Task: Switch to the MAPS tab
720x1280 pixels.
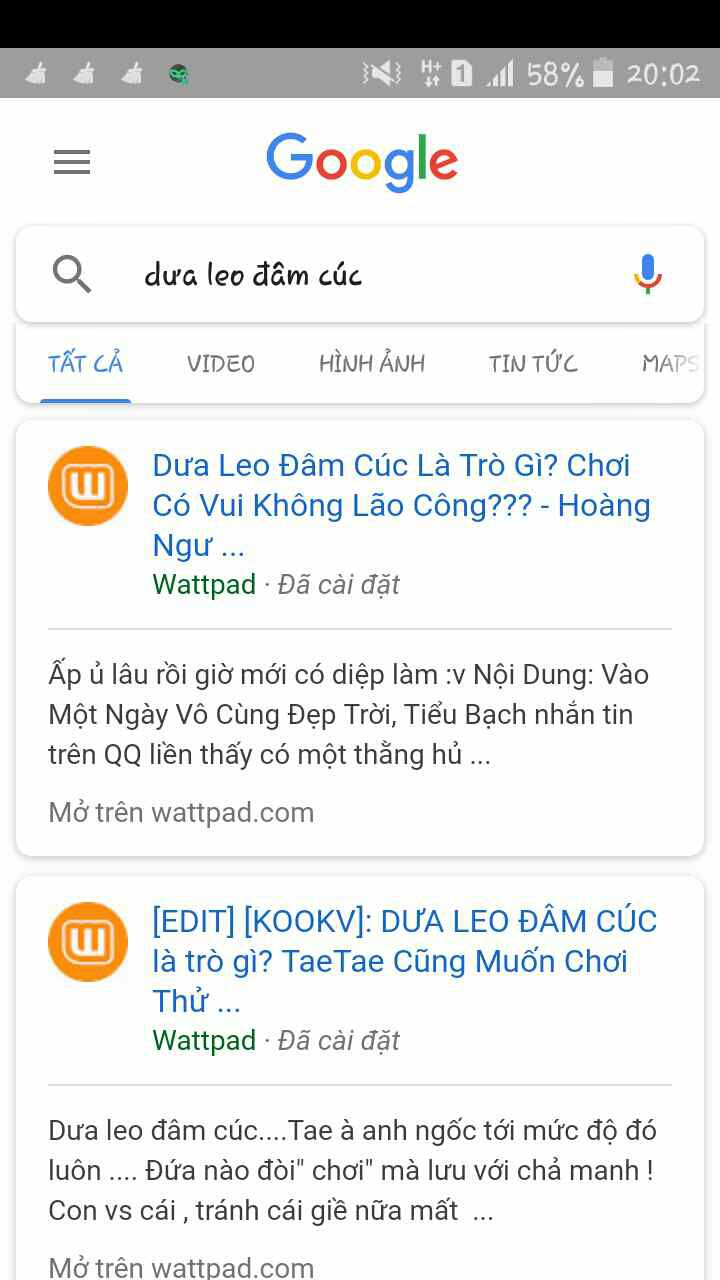Action: pos(668,364)
